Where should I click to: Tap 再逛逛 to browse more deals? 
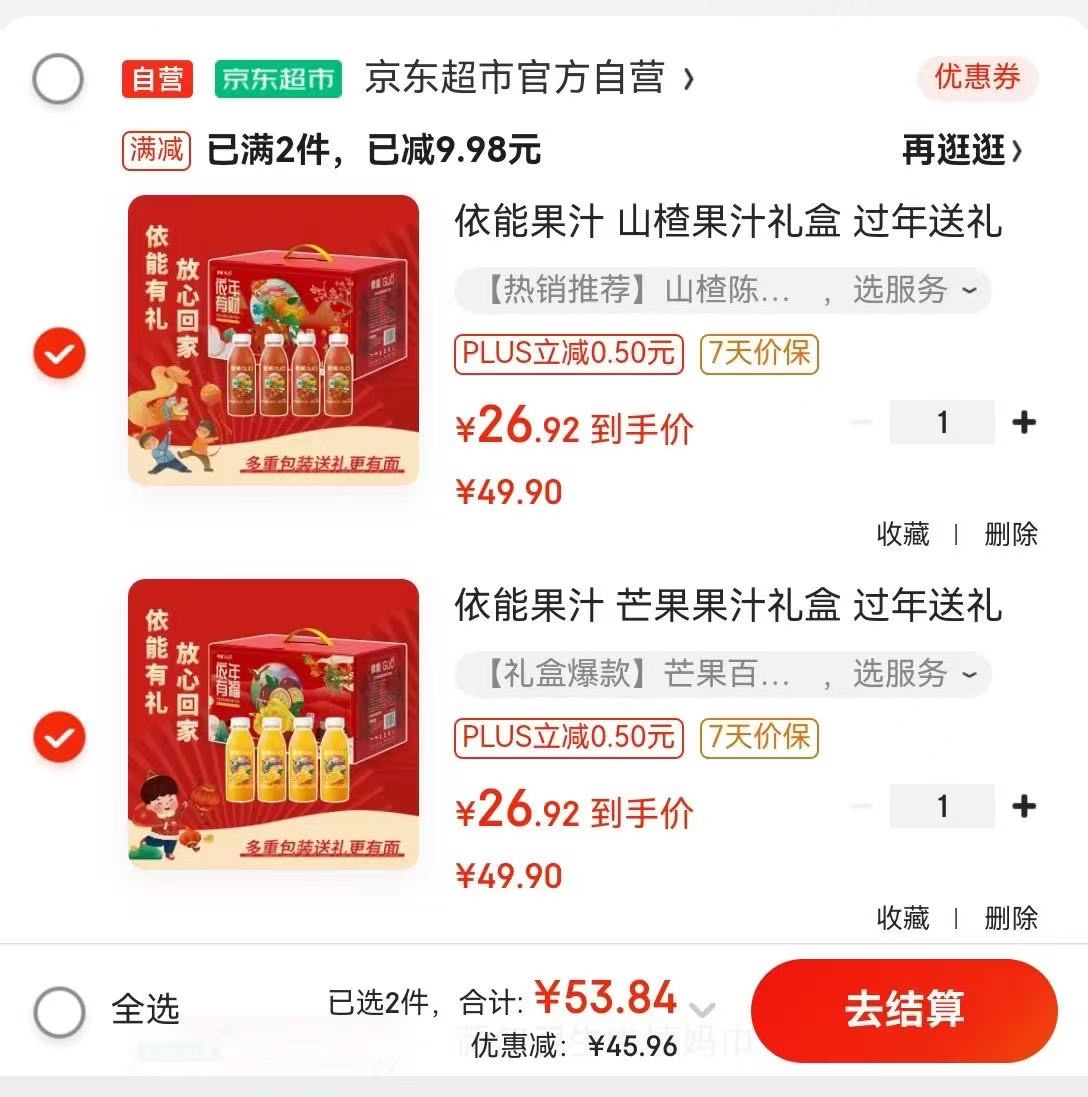click(x=962, y=151)
